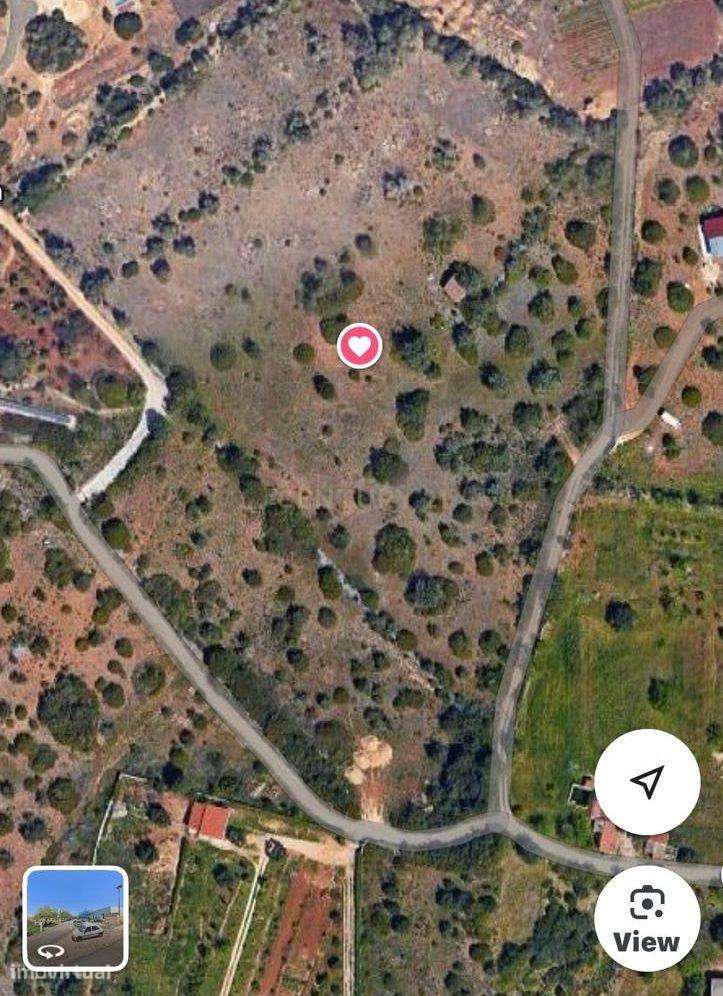
Task: Tap the heart-shaped saved place pin
Action: [x=359, y=346]
